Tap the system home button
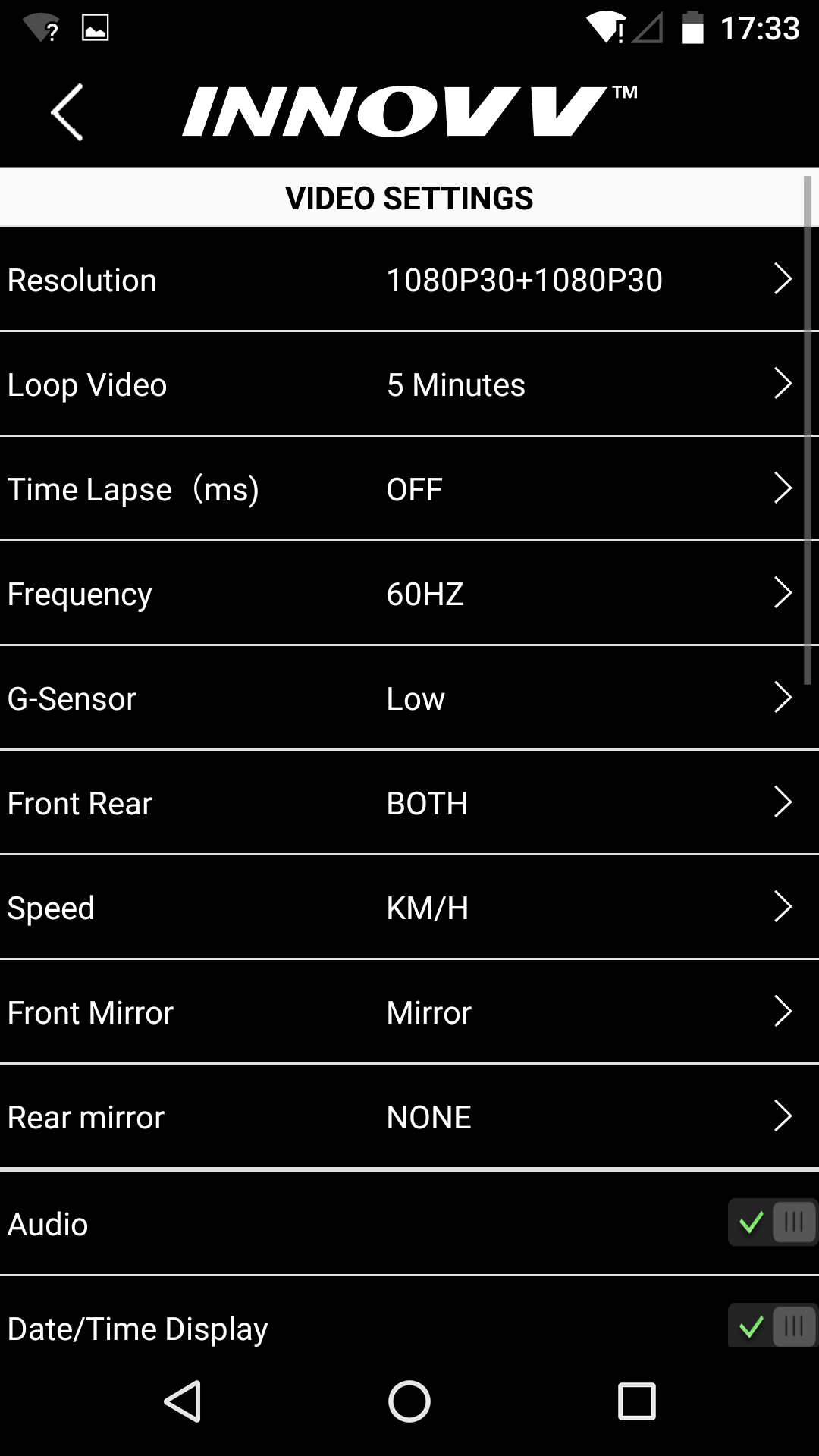Viewport: 819px width, 1456px height. point(409,1401)
